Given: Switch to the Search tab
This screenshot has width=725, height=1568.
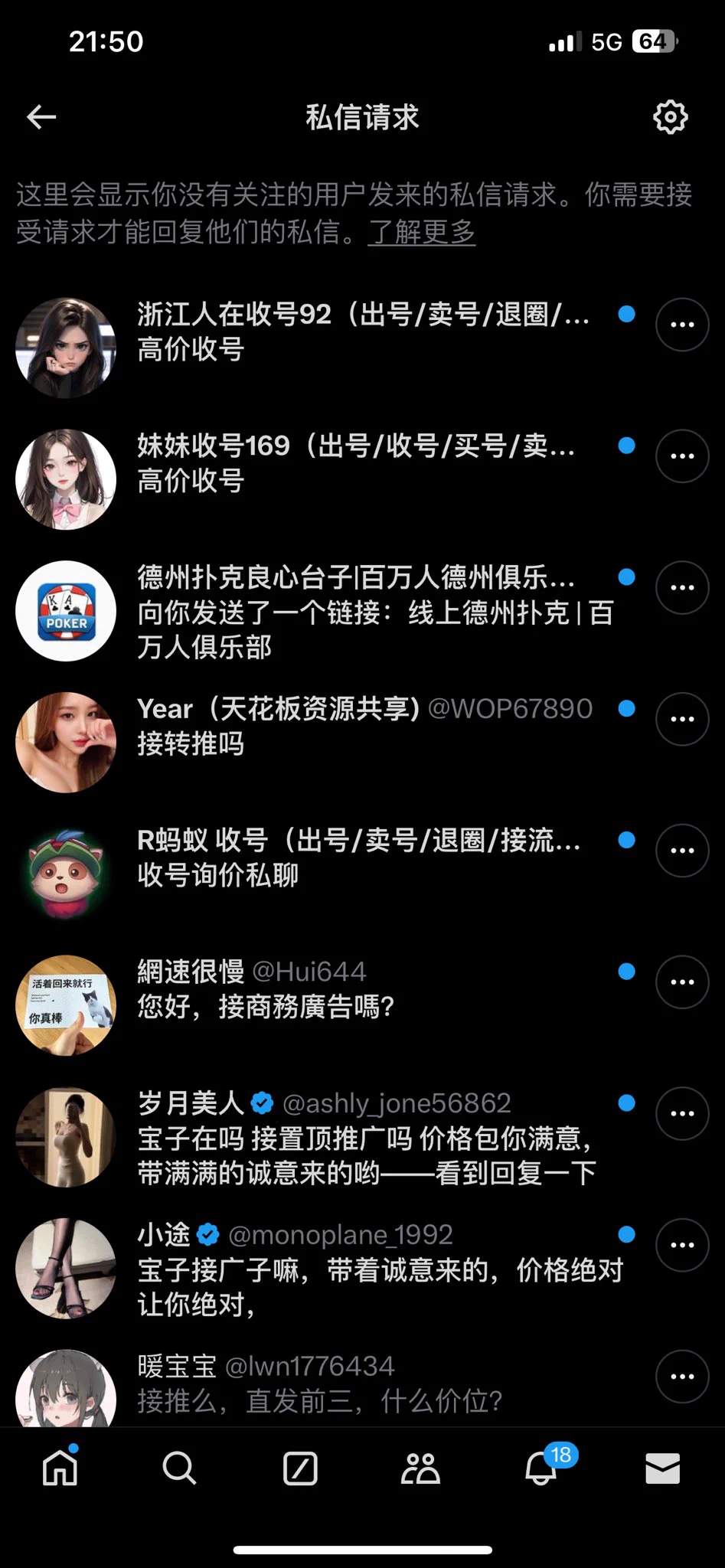Looking at the screenshot, I should coord(179,1468).
